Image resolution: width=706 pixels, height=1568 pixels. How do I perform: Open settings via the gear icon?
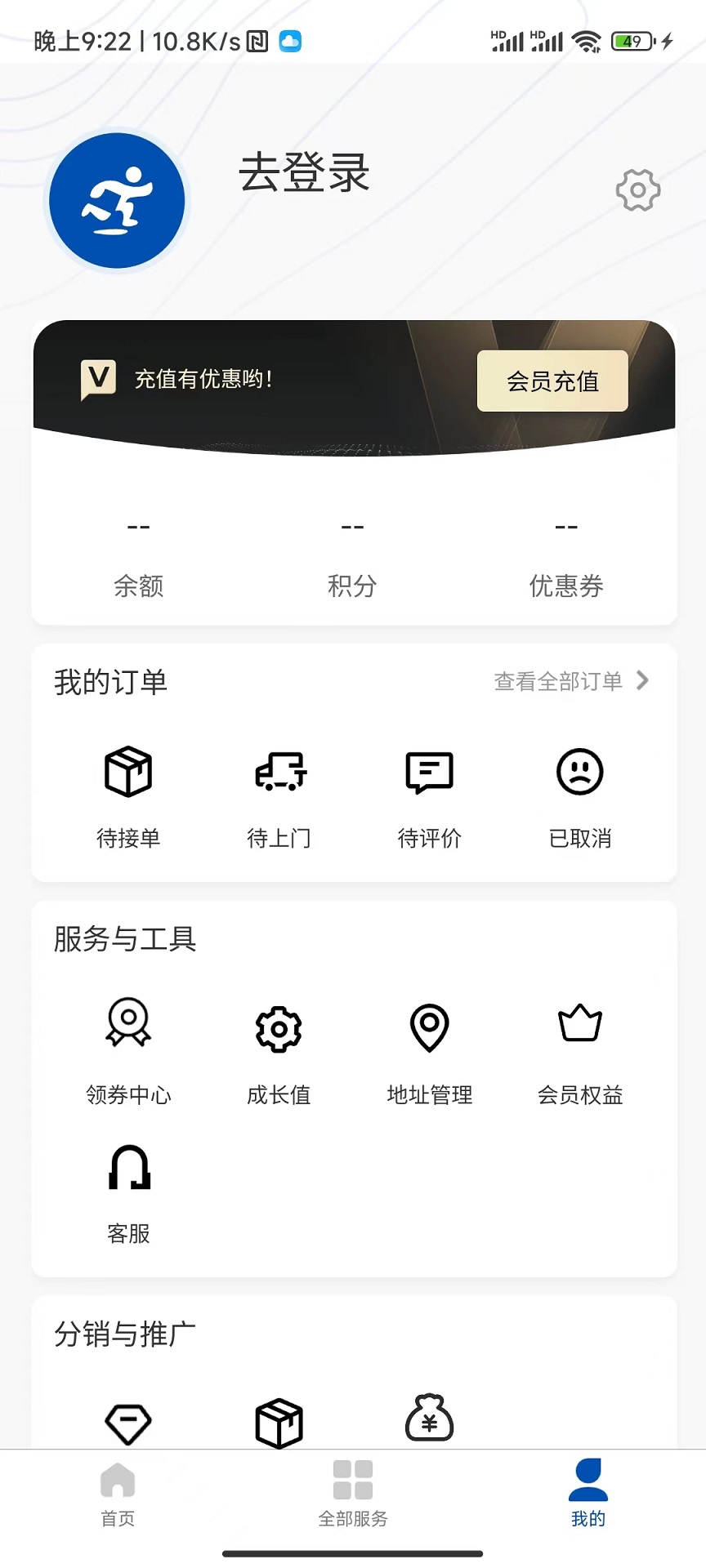(637, 190)
